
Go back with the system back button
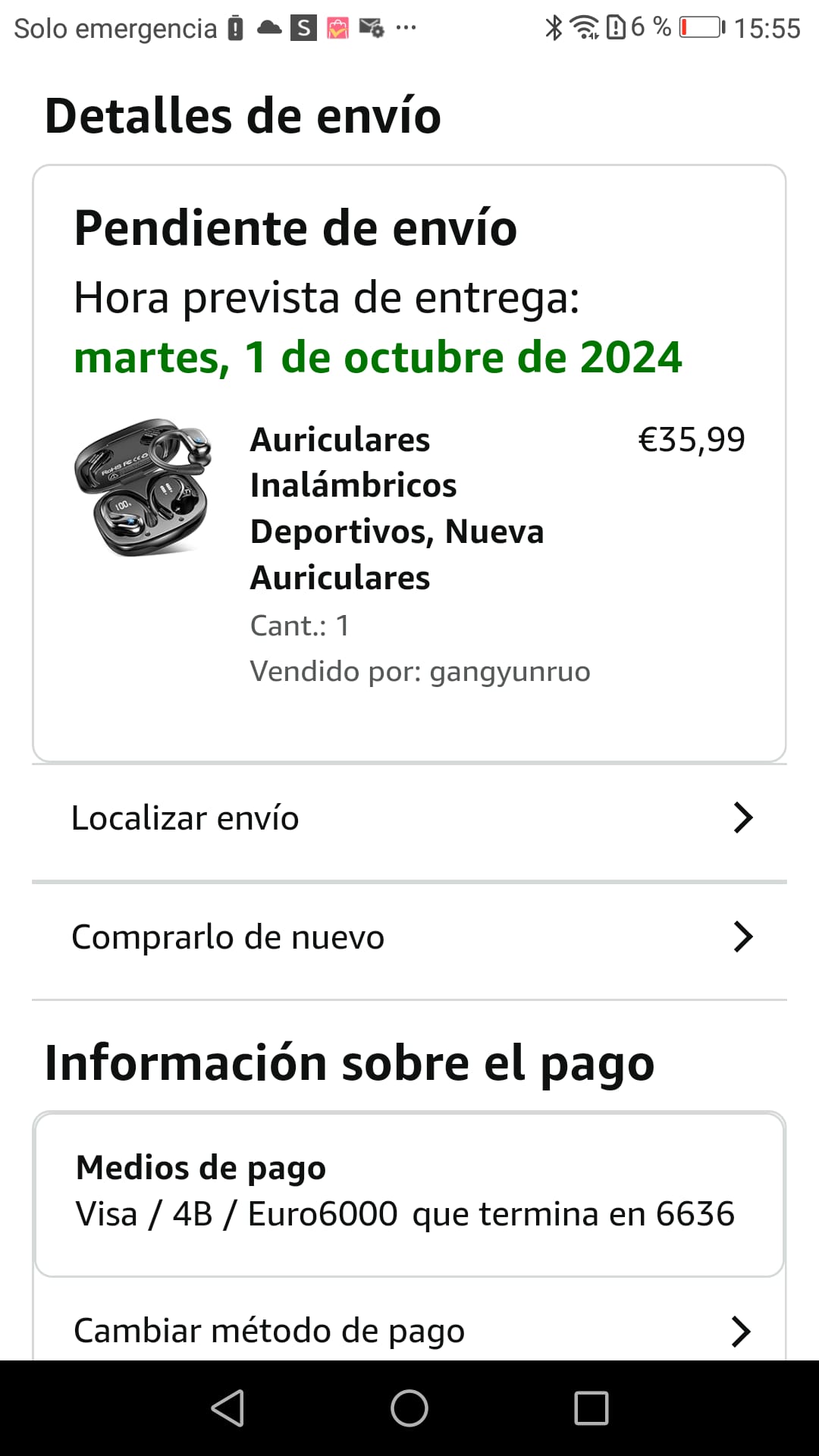click(x=227, y=1408)
